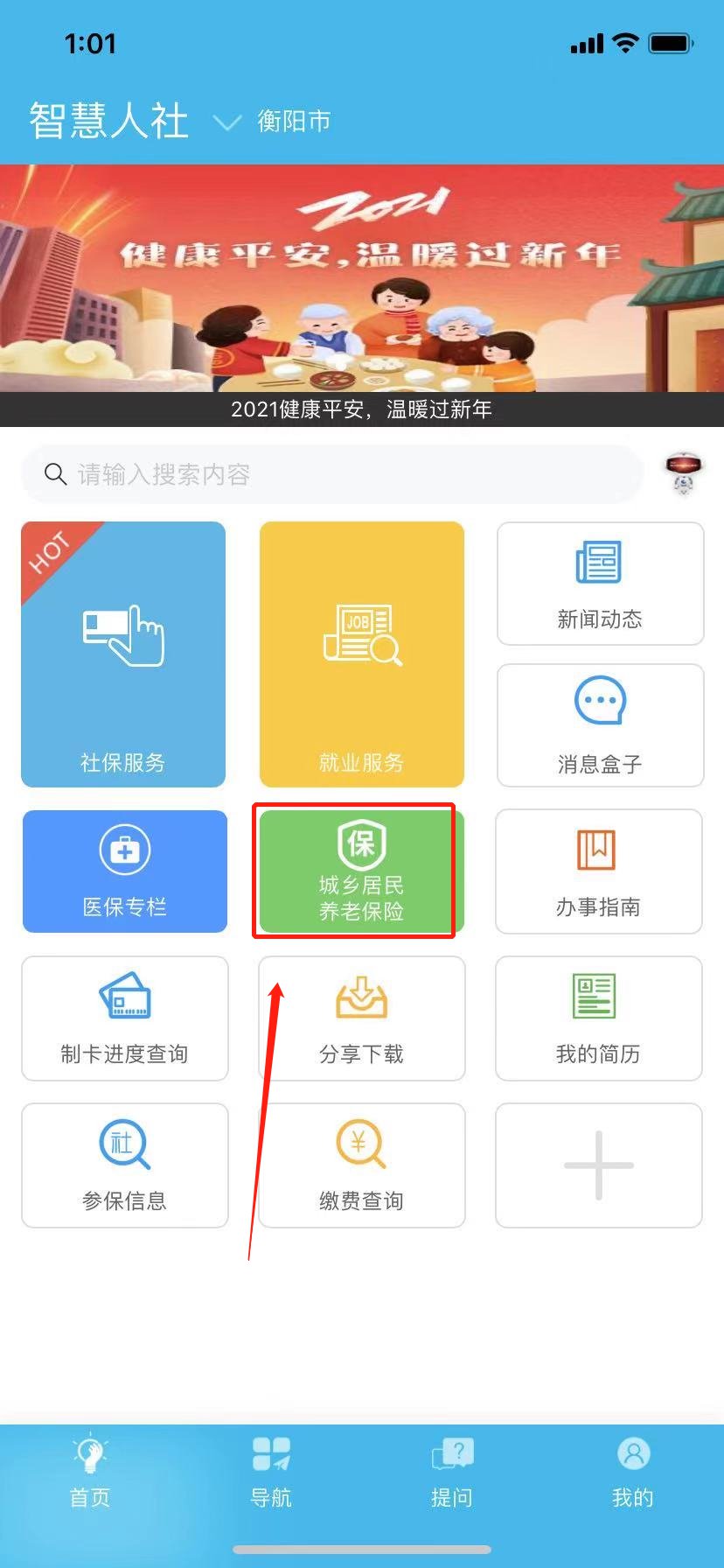Switch to the 提问 tab
Screen dimensions: 724x1568
(x=452, y=1472)
